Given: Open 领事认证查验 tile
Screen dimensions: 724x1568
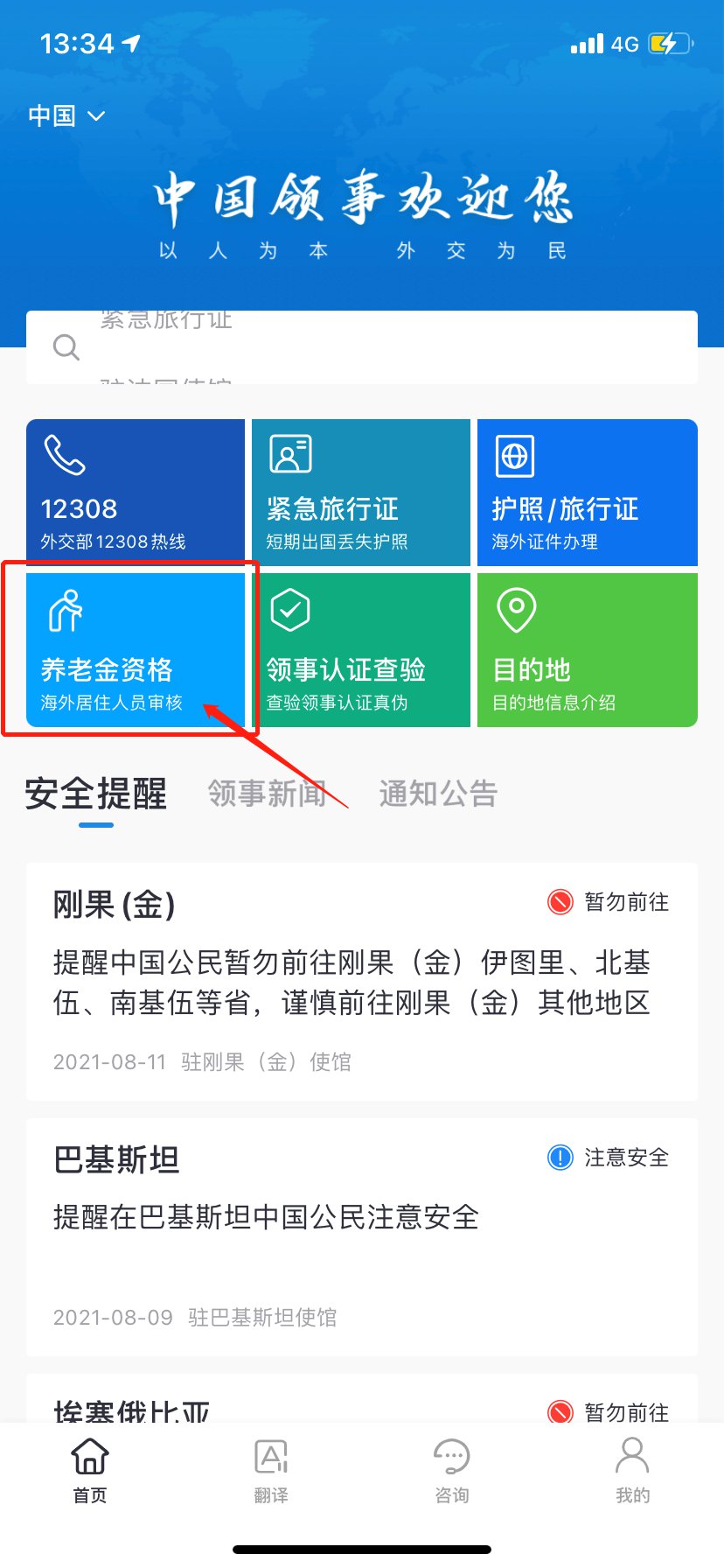Looking at the screenshot, I should (x=360, y=649).
